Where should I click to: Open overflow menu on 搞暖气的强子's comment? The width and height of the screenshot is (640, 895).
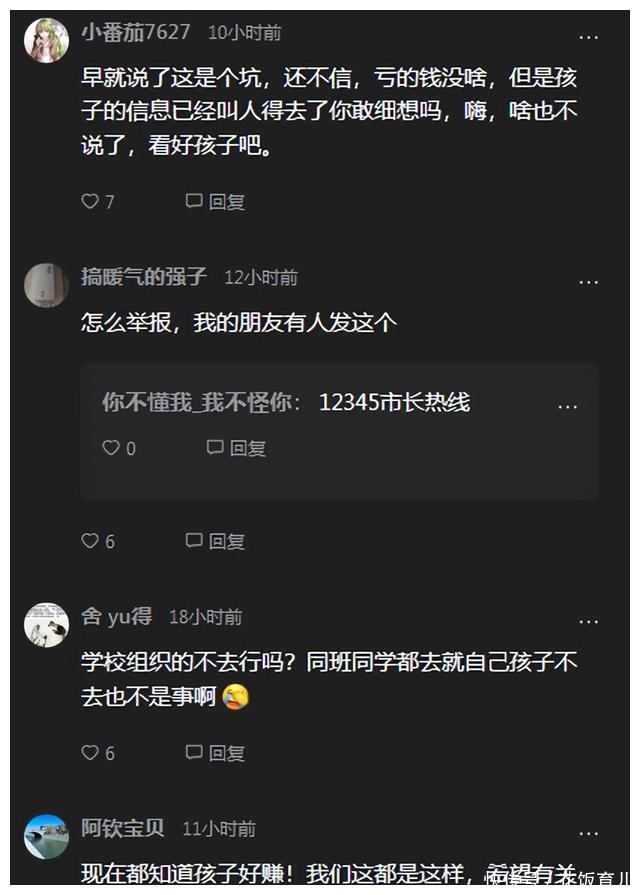589,281
